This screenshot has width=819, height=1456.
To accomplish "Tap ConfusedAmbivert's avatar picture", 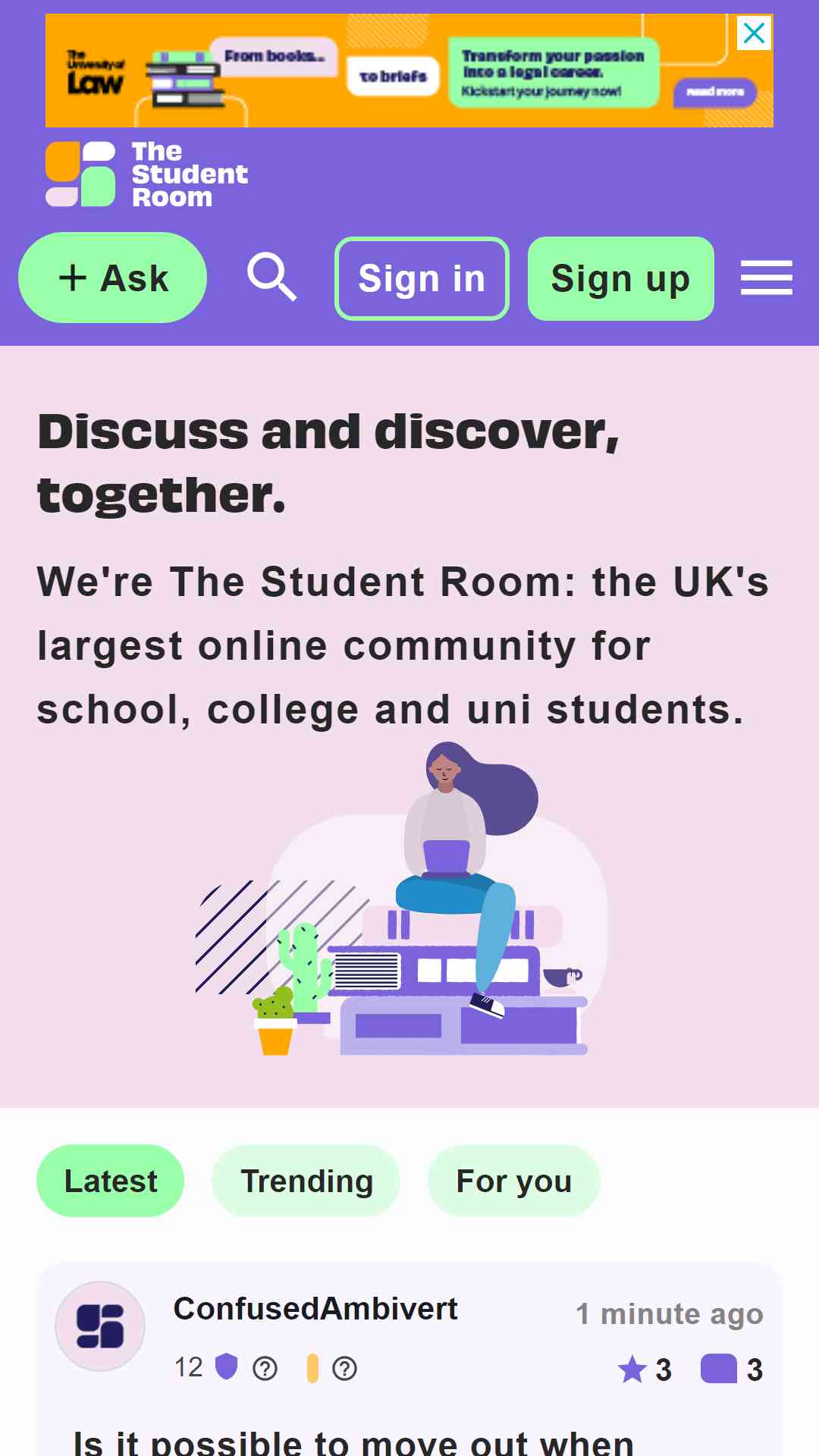I will (100, 1326).
